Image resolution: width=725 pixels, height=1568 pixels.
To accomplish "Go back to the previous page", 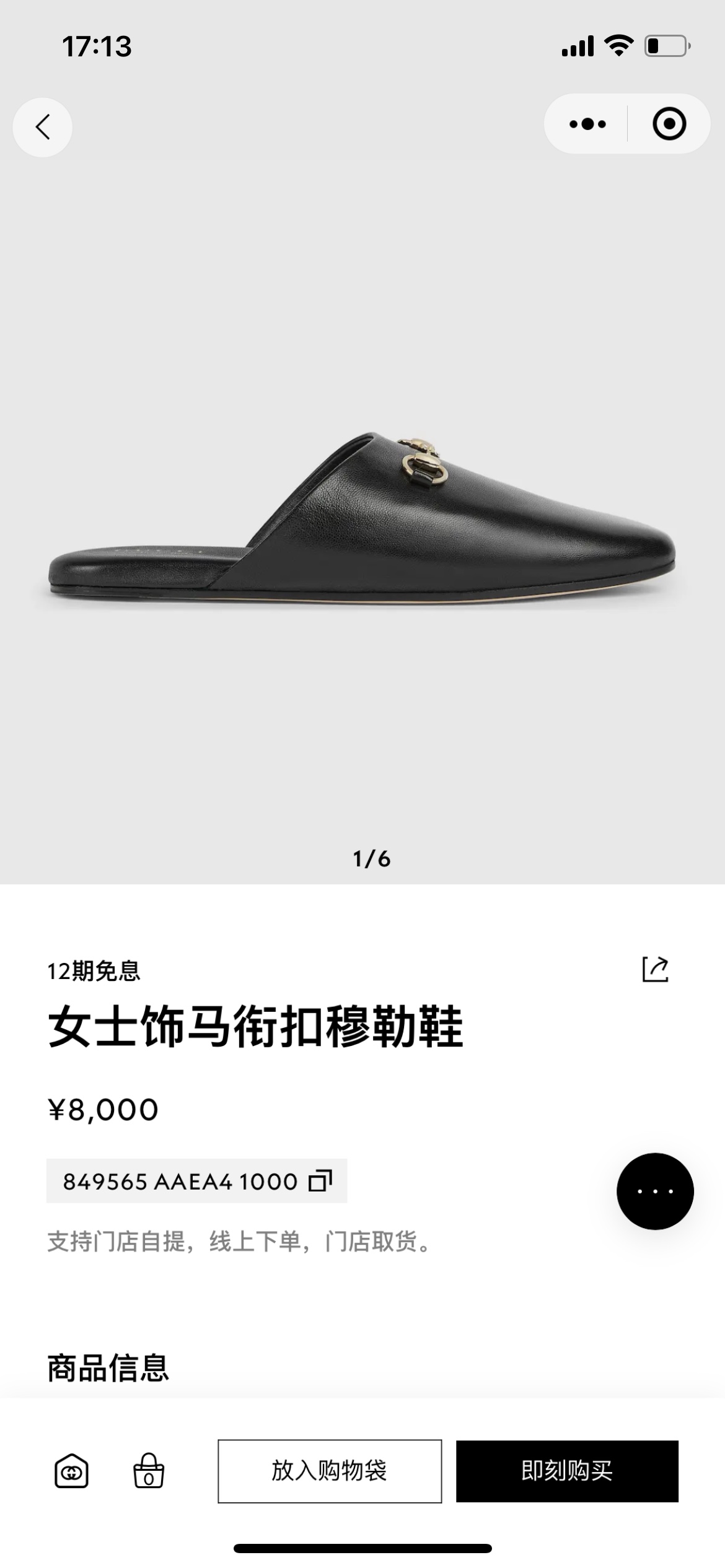I will (42, 127).
